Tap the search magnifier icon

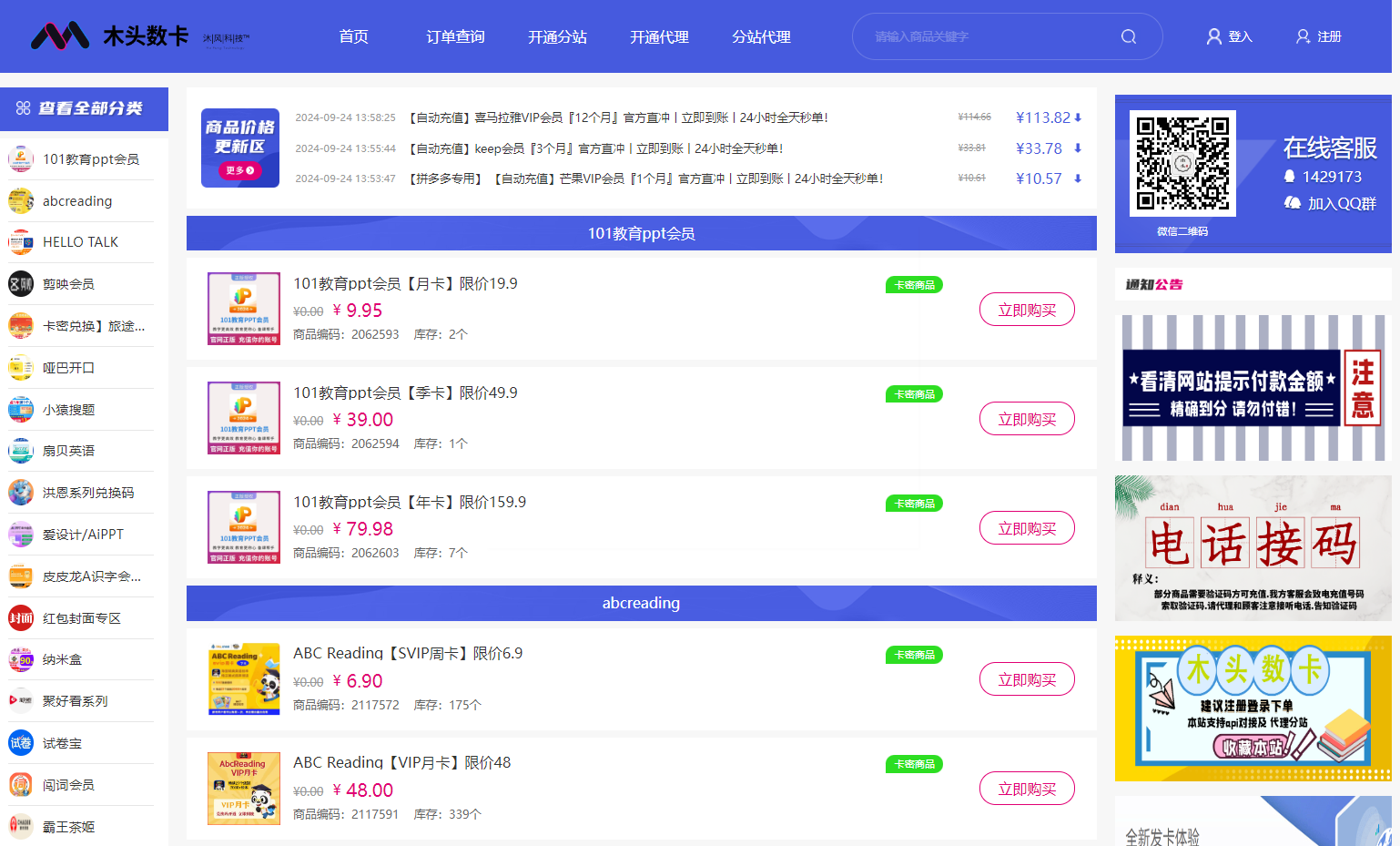pyautogui.click(x=1129, y=36)
